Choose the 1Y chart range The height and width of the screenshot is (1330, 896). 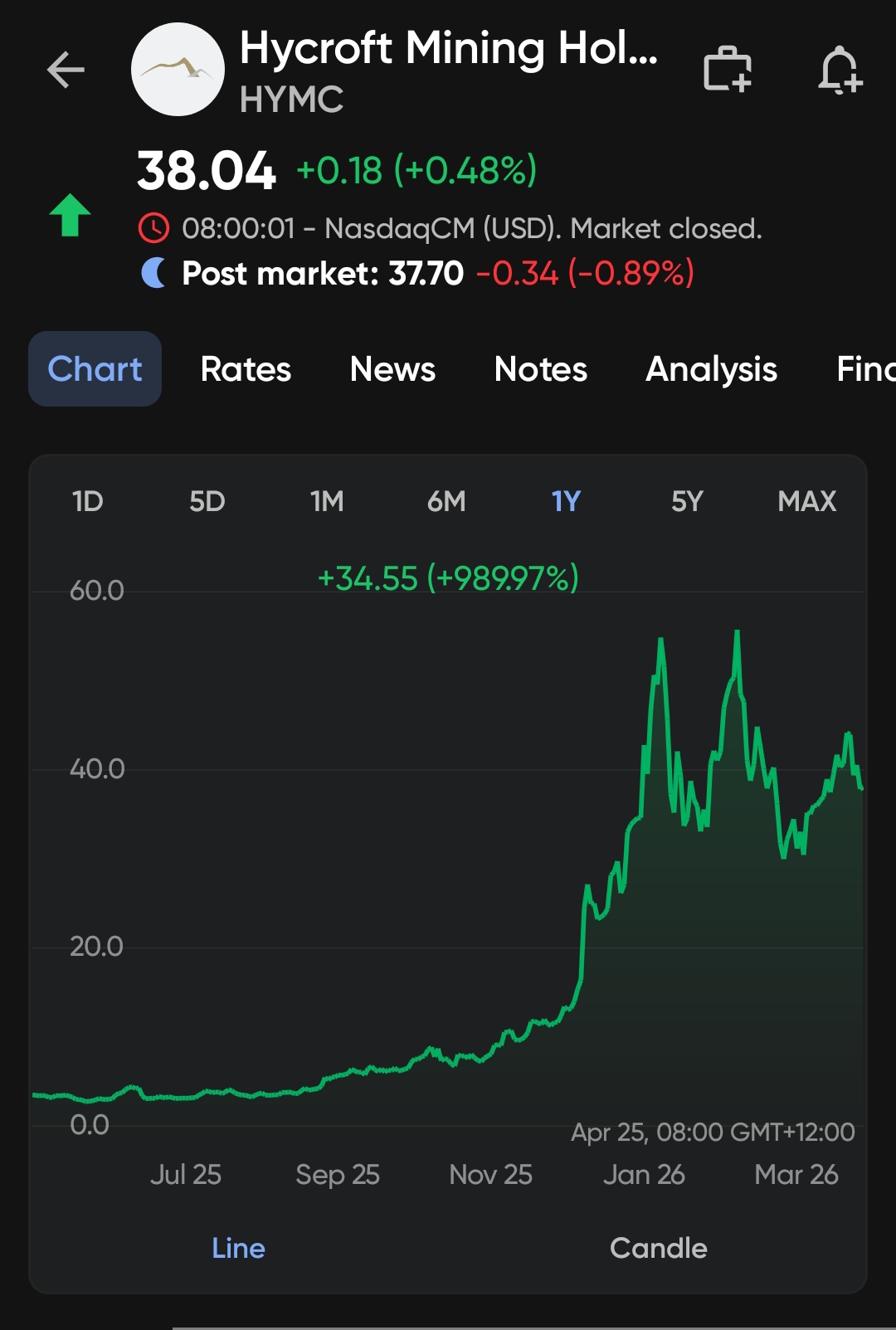click(x=566, y=501)
